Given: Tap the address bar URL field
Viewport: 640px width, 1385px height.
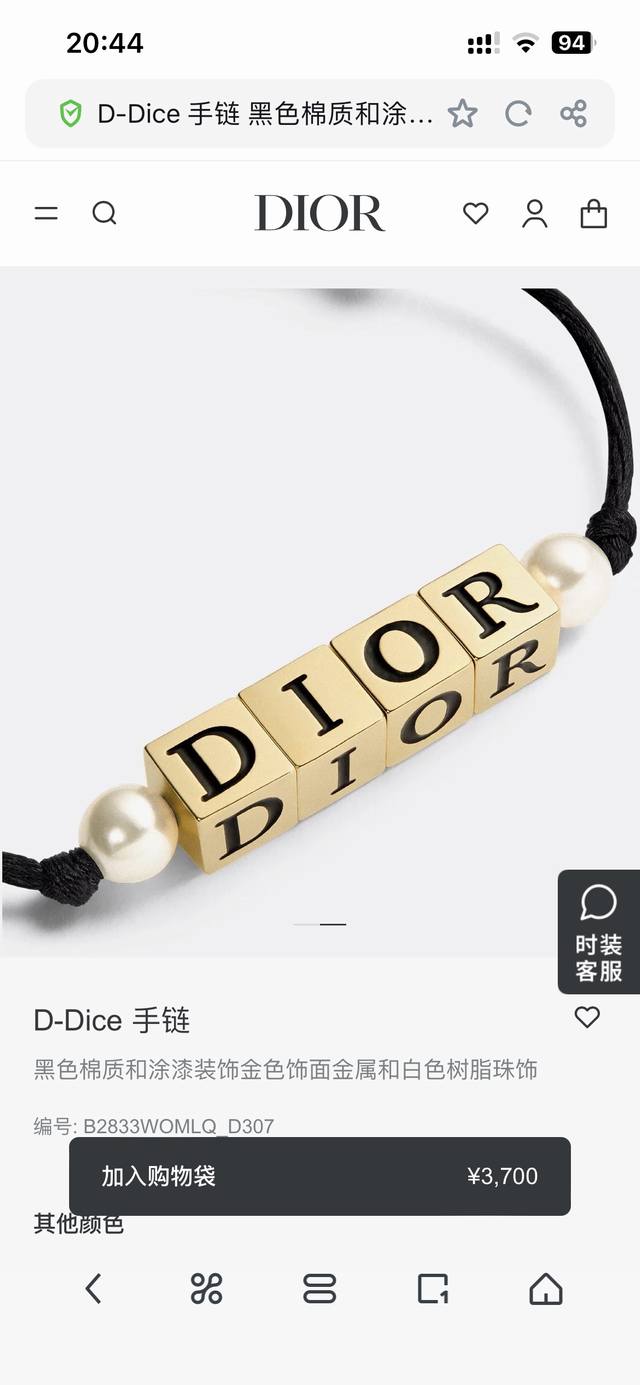Looking at the screenshot, I should pyautogui.click(x=265, y=114).
